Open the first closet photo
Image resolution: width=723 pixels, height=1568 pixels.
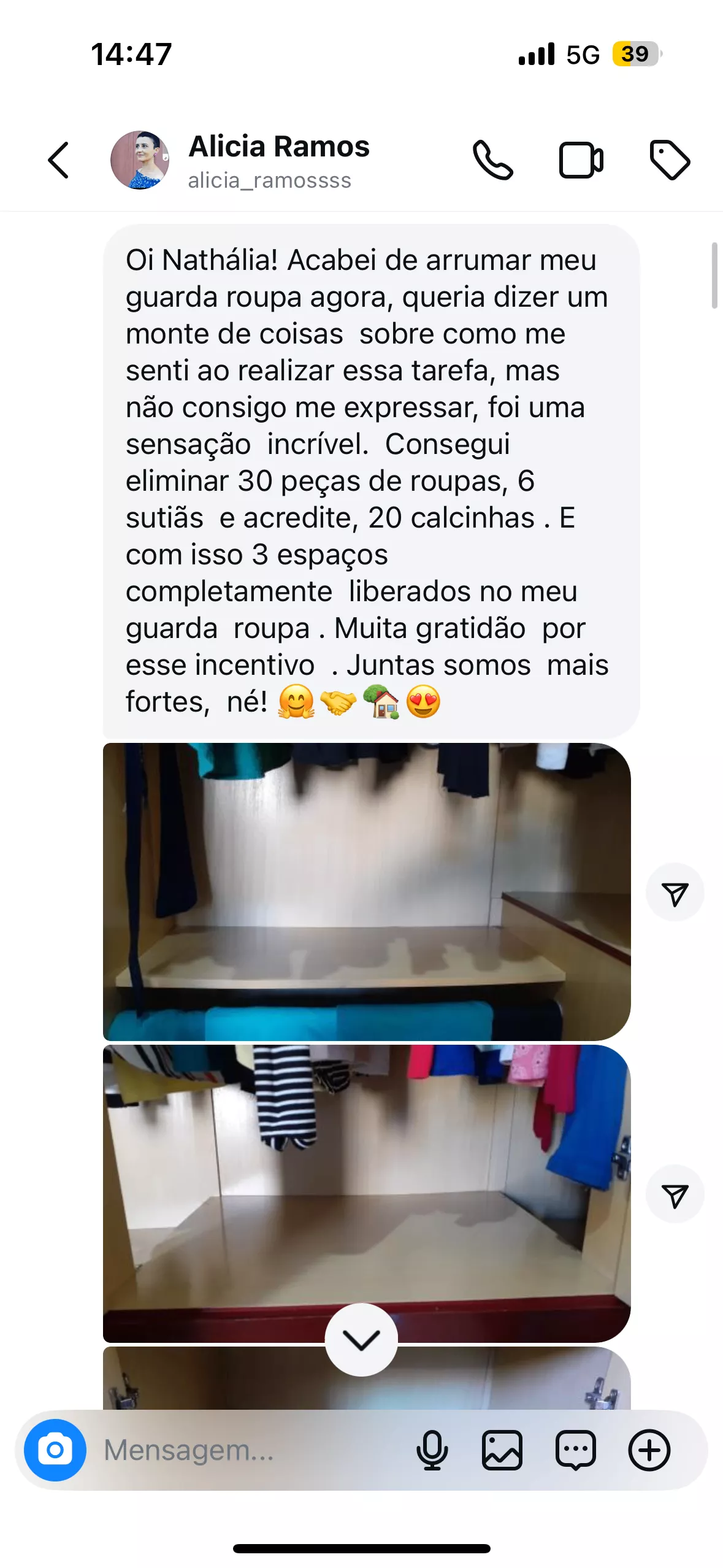tap(367, 891)
